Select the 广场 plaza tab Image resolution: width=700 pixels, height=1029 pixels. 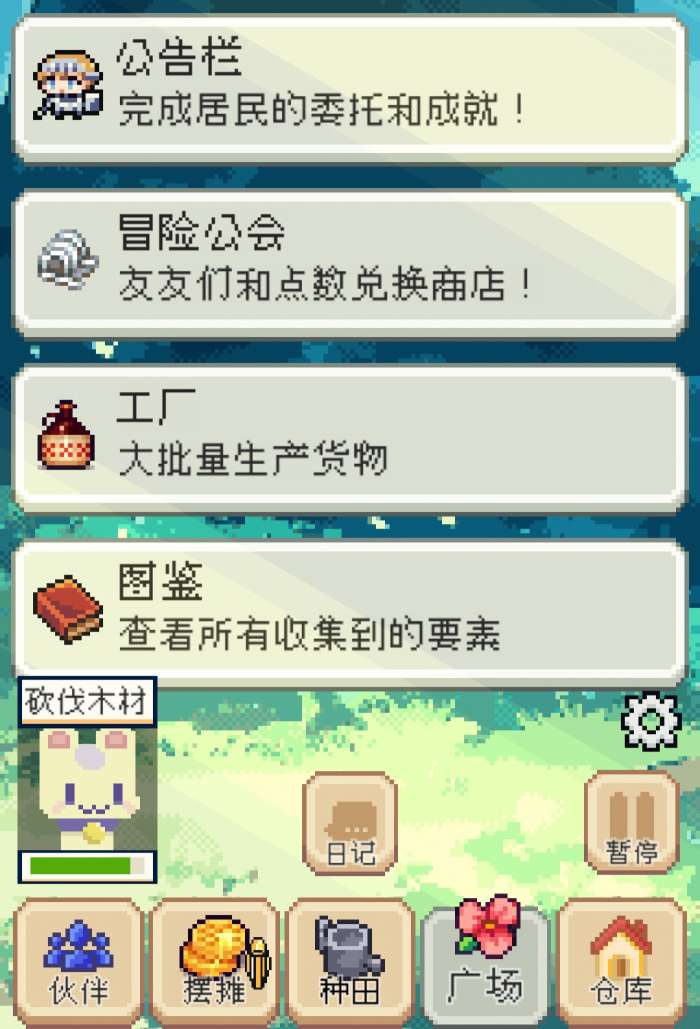pos(486,960)
